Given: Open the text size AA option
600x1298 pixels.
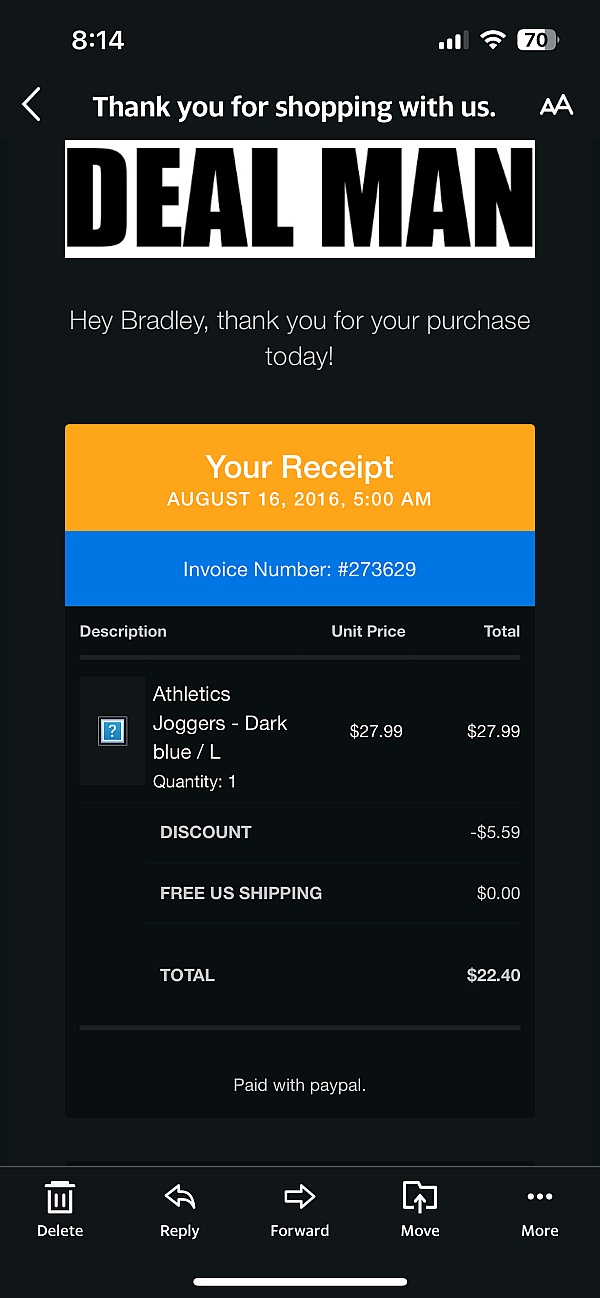Looking at the screenshot, I should [x=556, y=106].
